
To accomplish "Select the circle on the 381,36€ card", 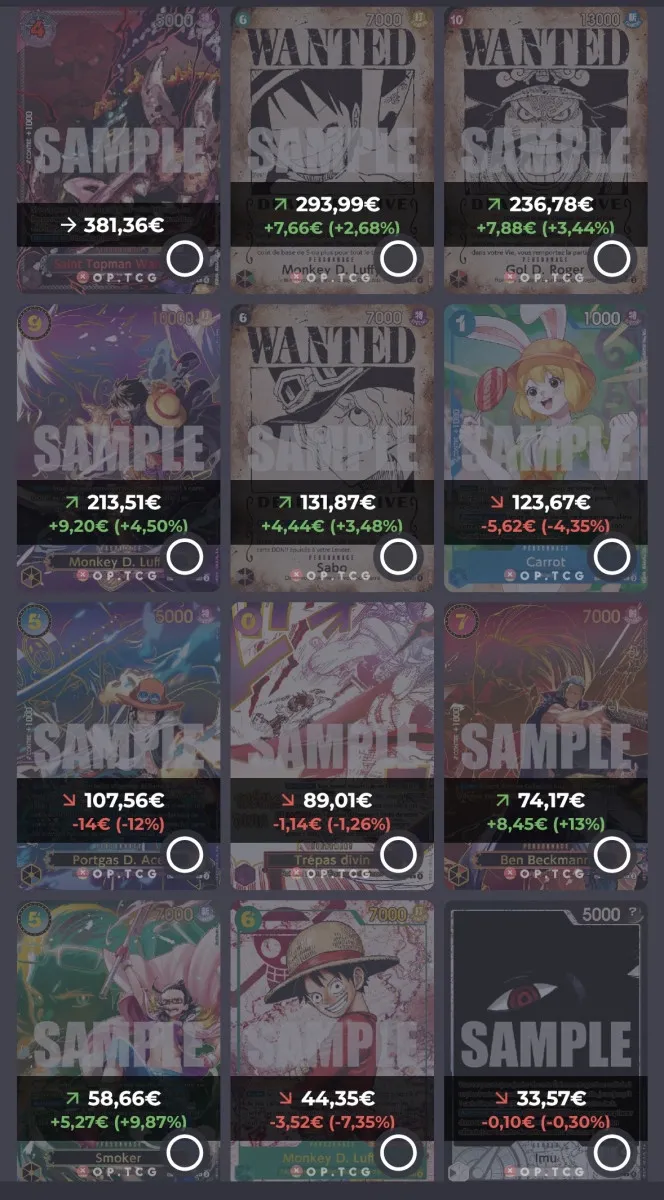I will [x=185, y=259].
